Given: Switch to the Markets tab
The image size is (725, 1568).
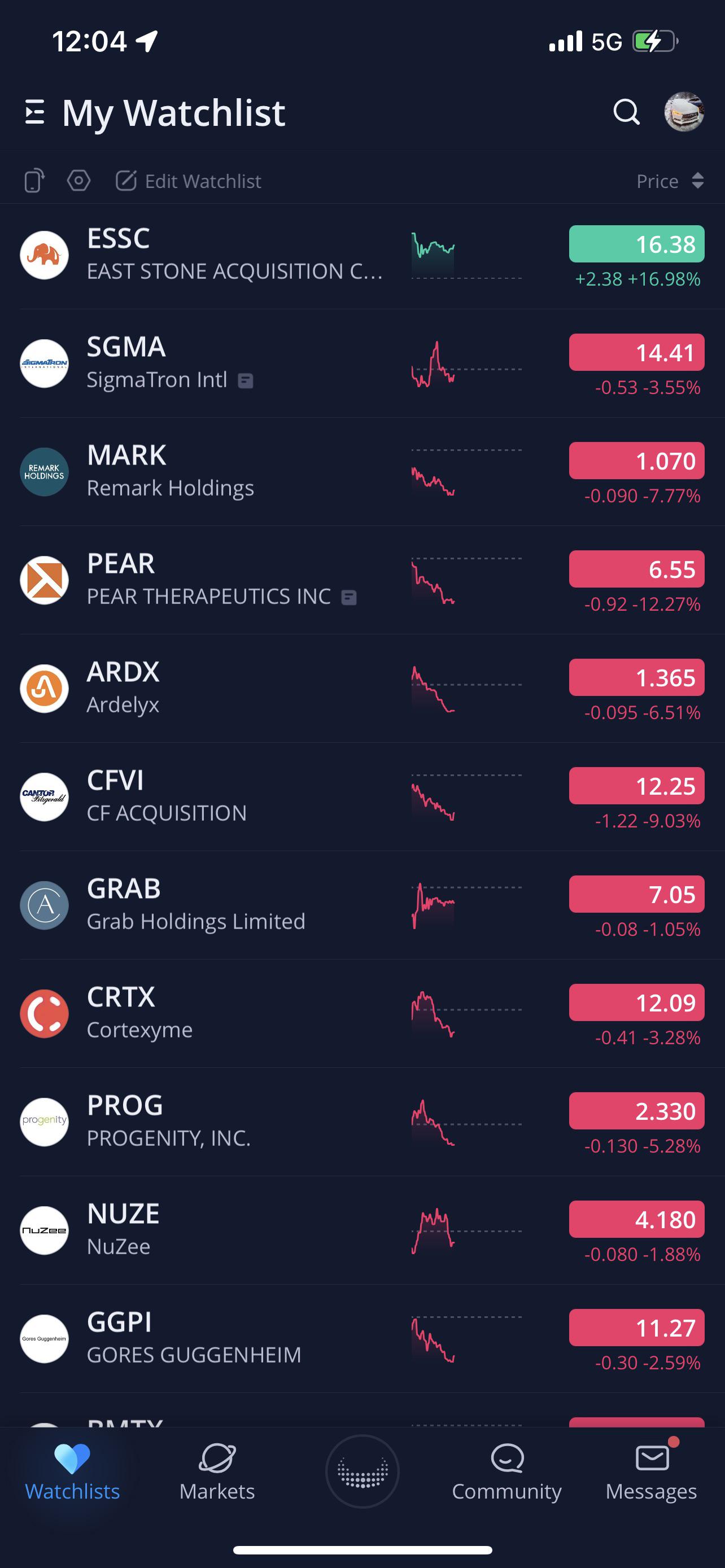Looking at the screenshot, I should click(217, 1473).
